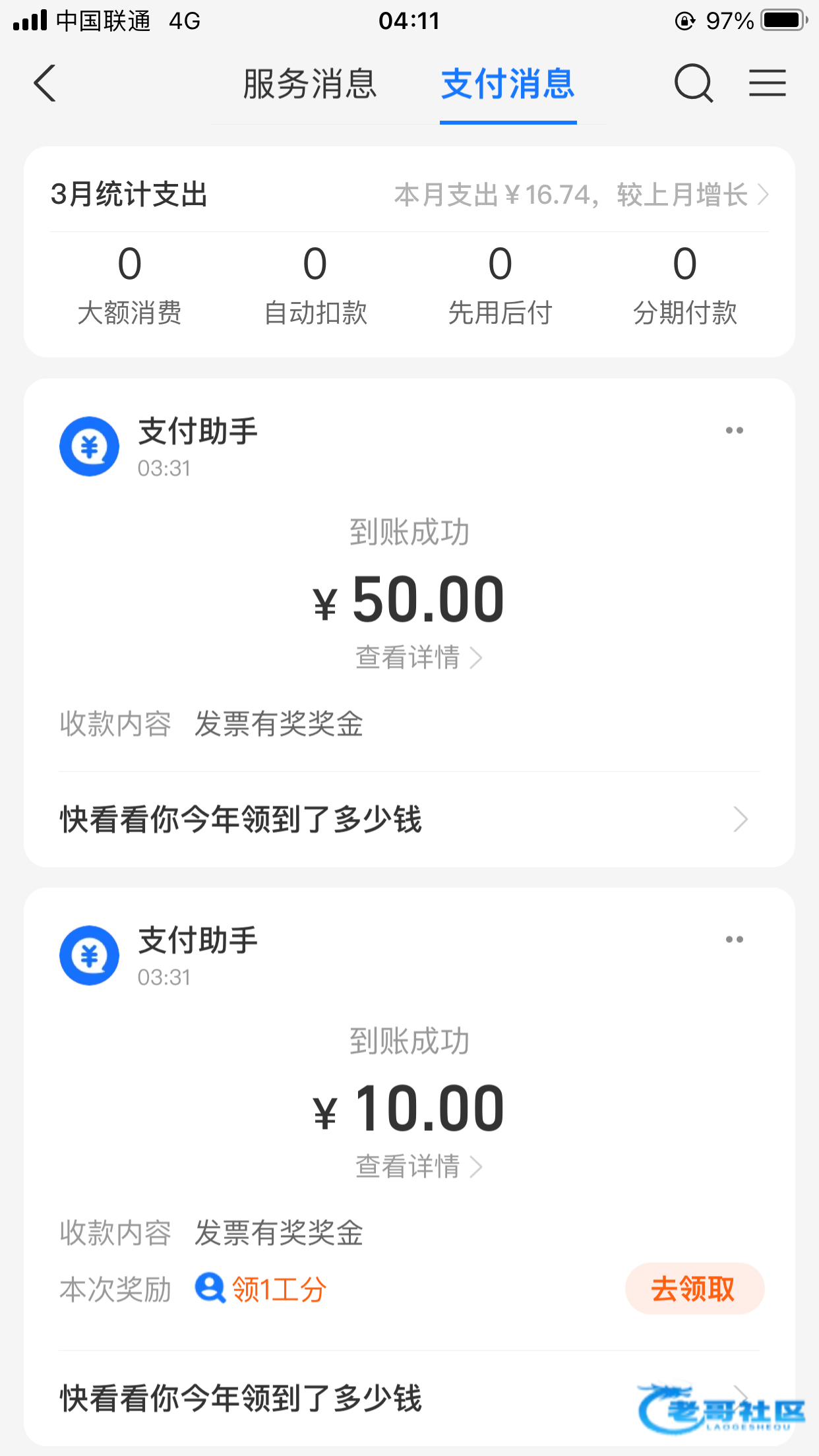View 先用后付 statistics
The width and height of the screenshot is (819, 1456).
[500, 285]
